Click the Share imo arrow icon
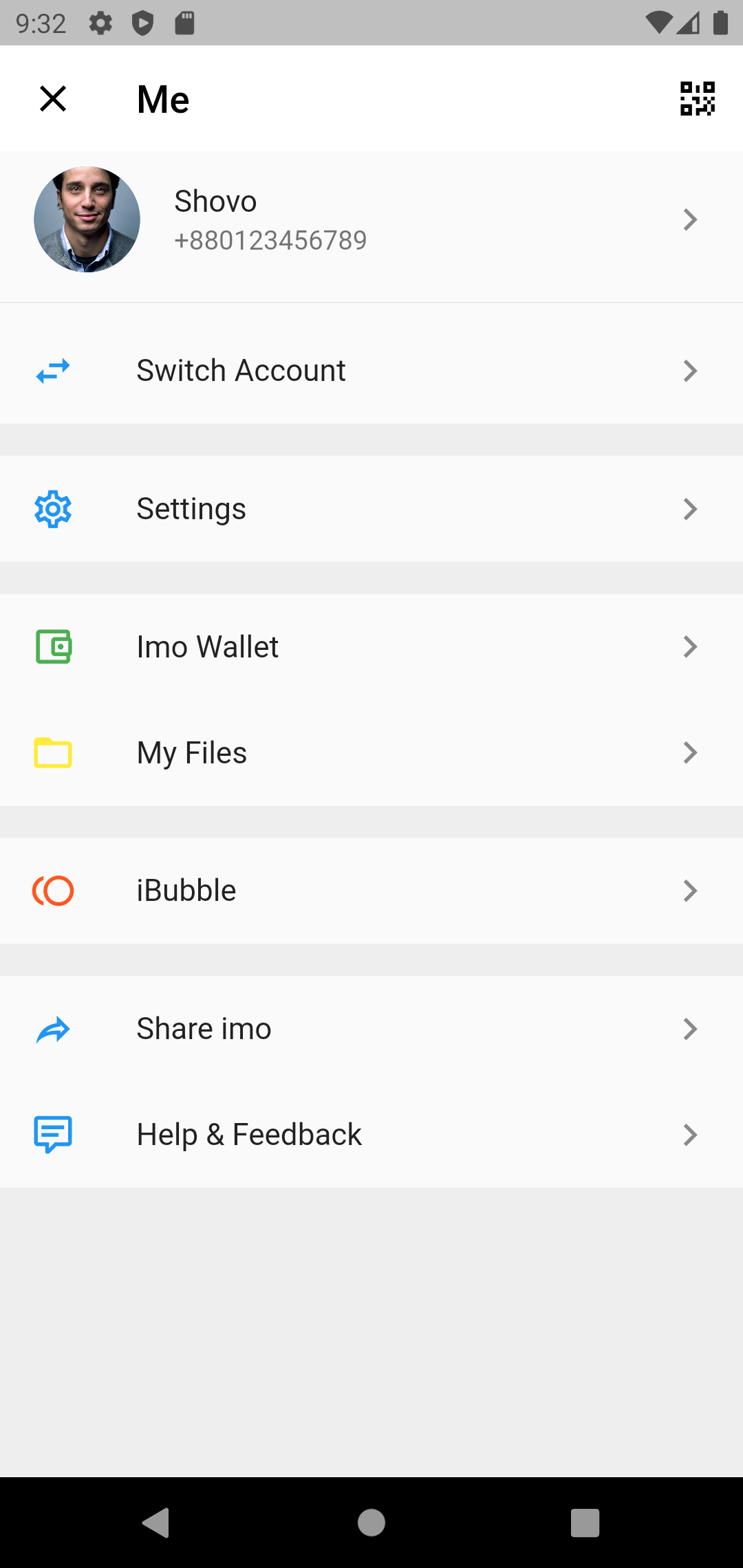This screenshot has width=743, height=1568. pyautogui.click(x=53, y=1029)
